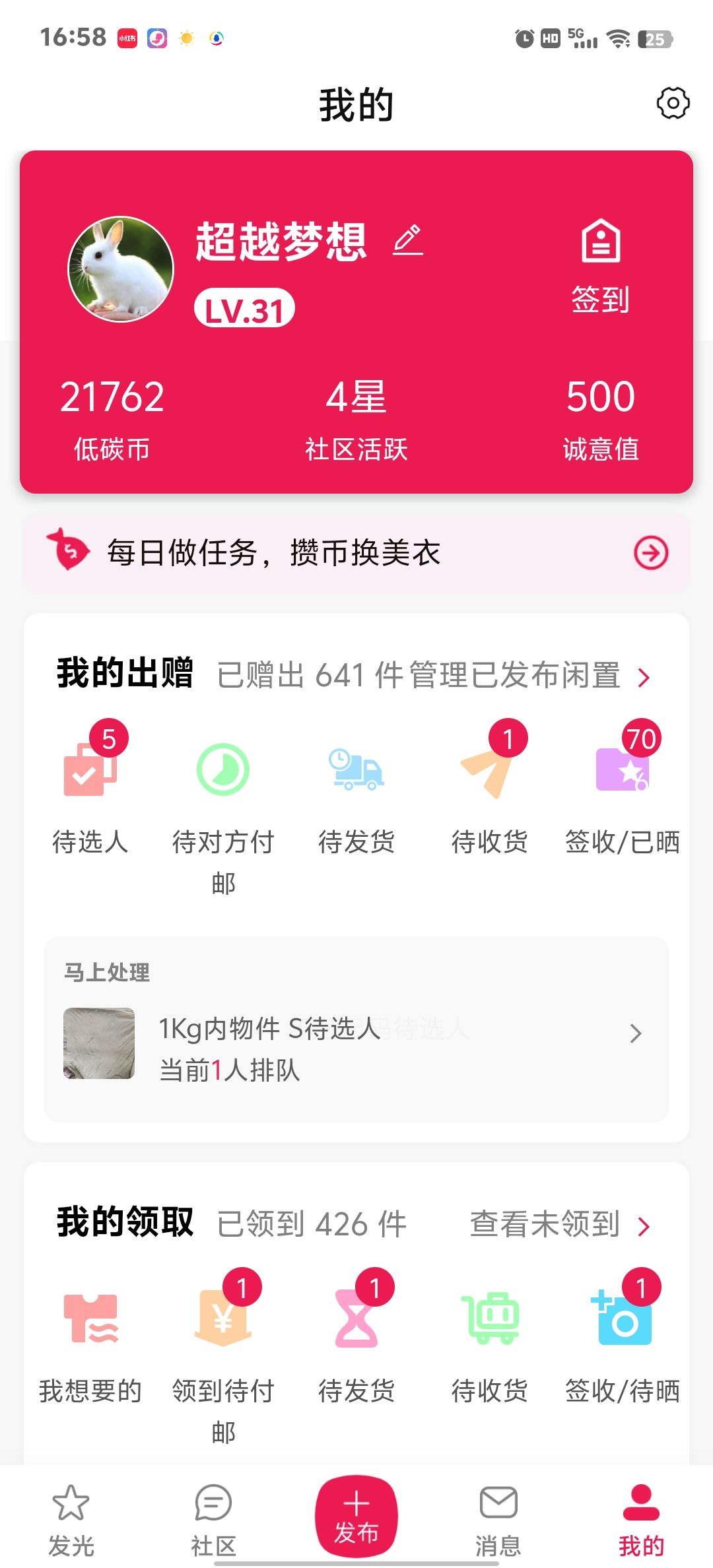Switch to the 发光 tab
The width and height of the screenshot is (713, 1568).
pyautogui.click(x=71, y=1518)
